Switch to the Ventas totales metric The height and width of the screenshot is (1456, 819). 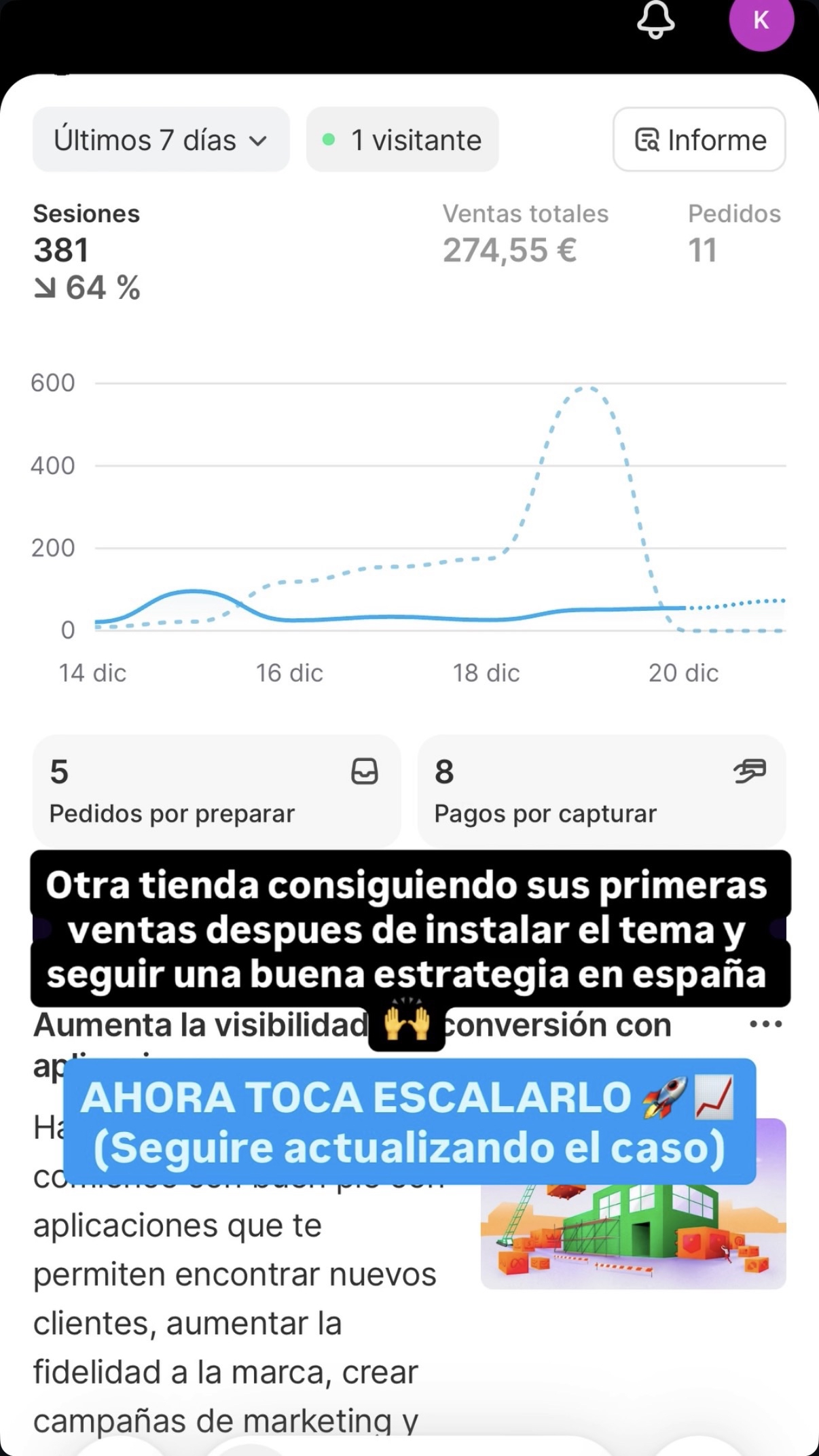[x=525, y=234]
